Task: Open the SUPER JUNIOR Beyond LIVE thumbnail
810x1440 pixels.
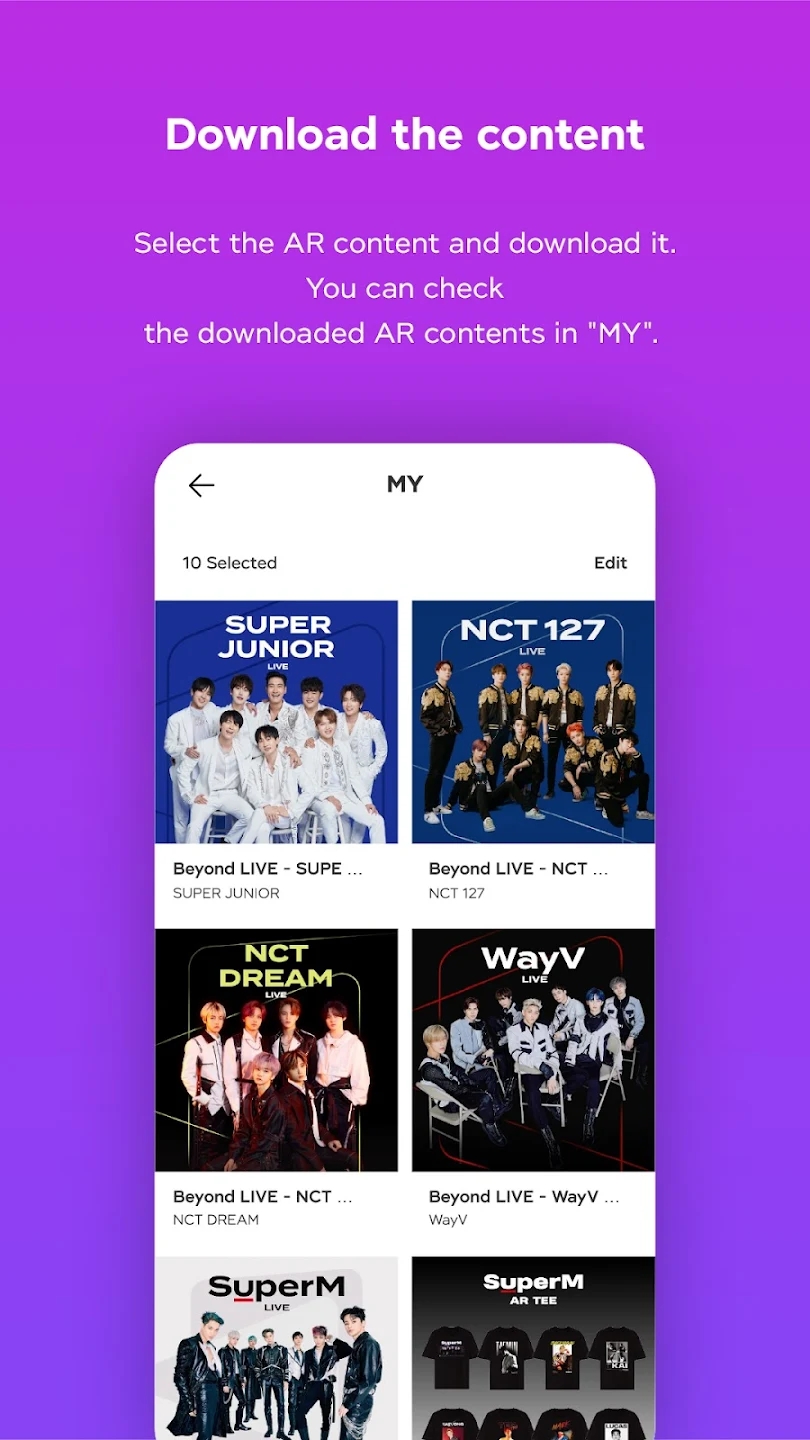Action: coord(276,720)
